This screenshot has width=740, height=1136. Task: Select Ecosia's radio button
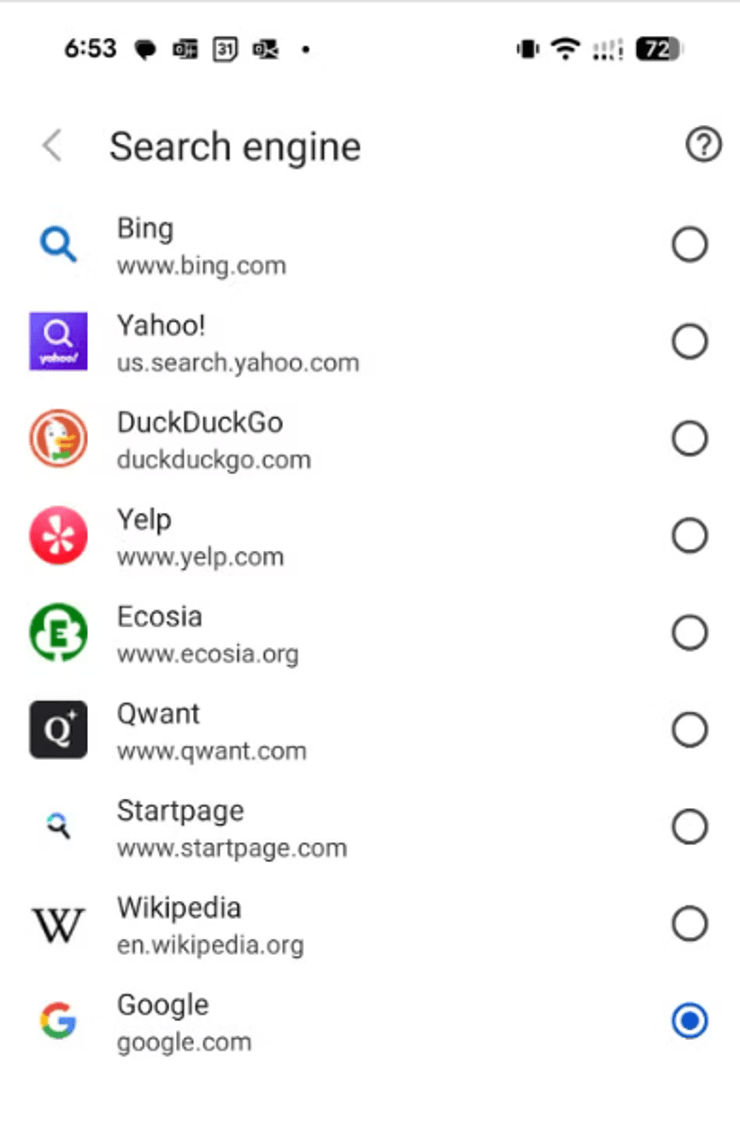[x=689, y=632]
